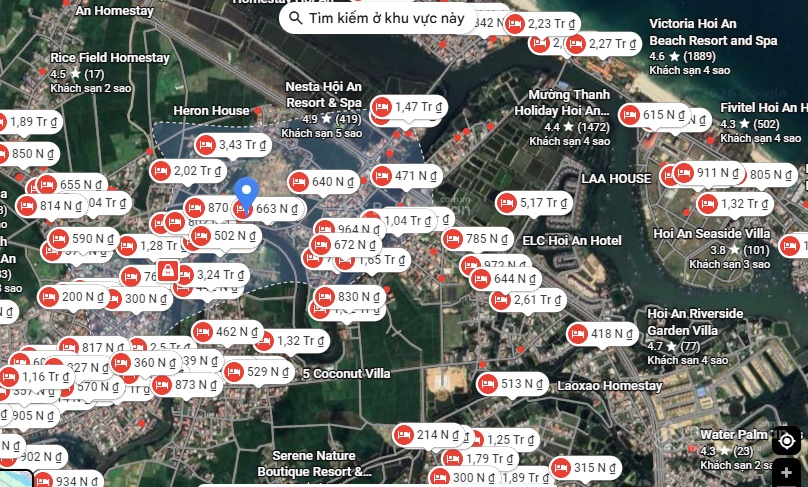The image size is (808, 487).
Task: Select the 3,43 Tr ₫ hotel marker
Action: pos(231,145)
